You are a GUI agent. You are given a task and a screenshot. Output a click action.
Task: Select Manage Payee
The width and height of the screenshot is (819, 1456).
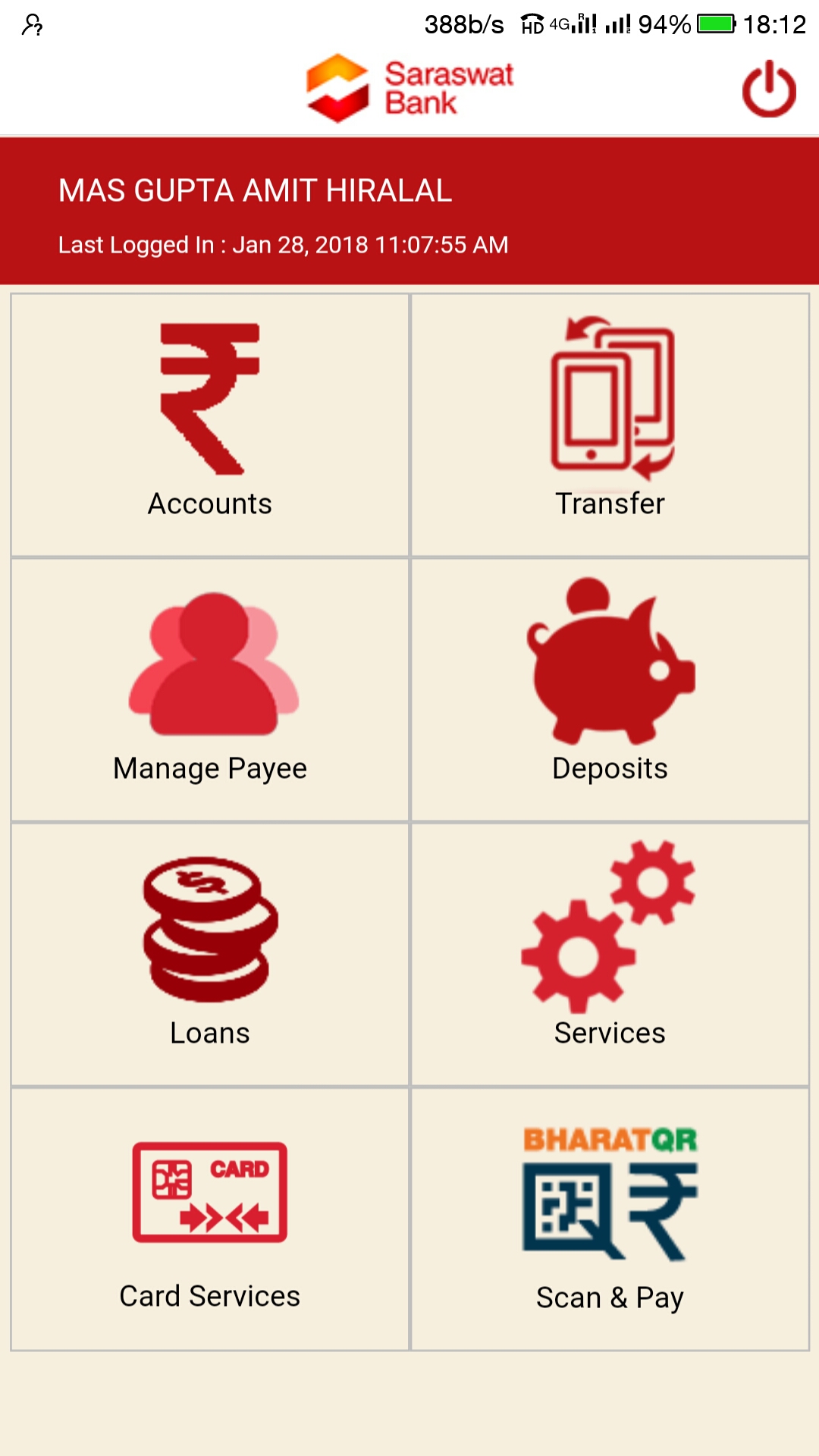pos(210,689)
